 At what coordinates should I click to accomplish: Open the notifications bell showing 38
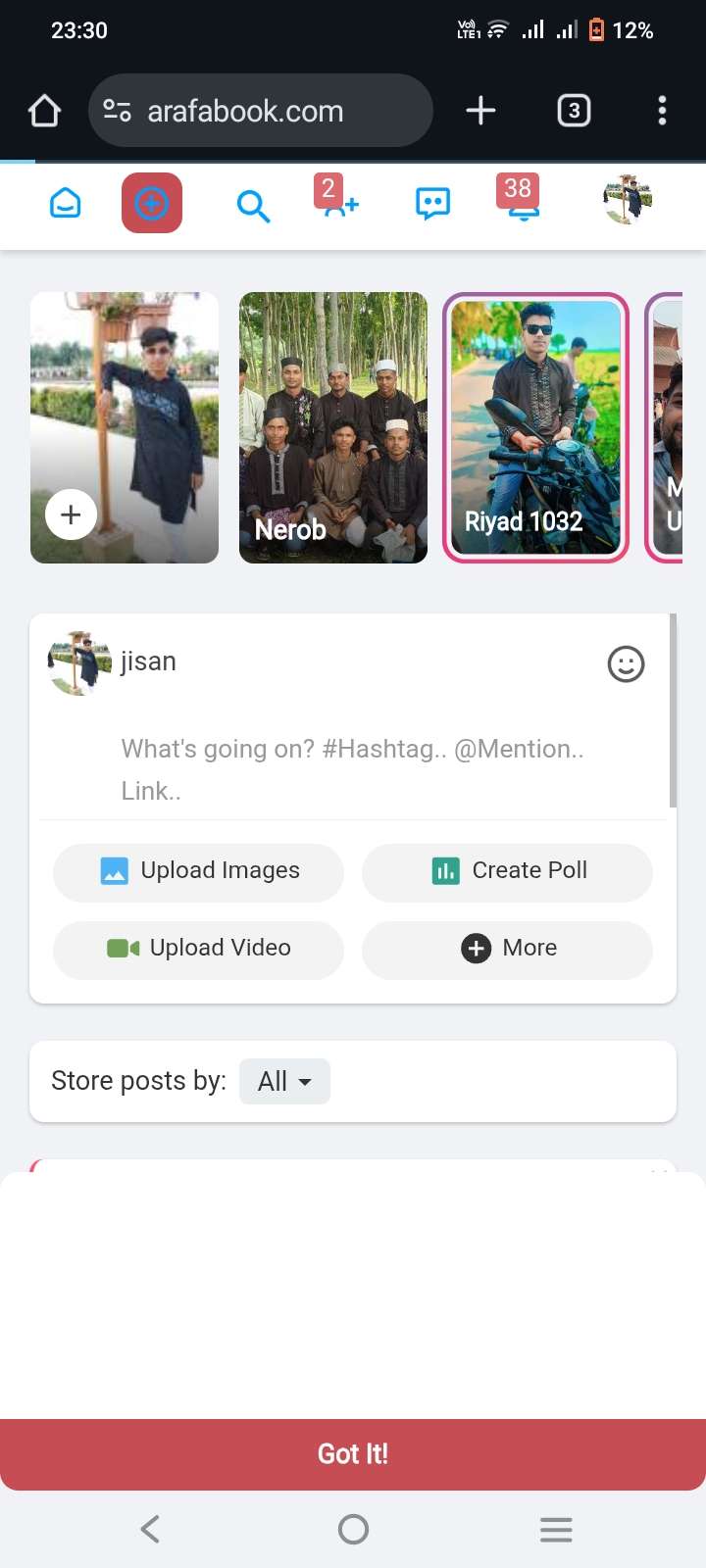(521, 202)
